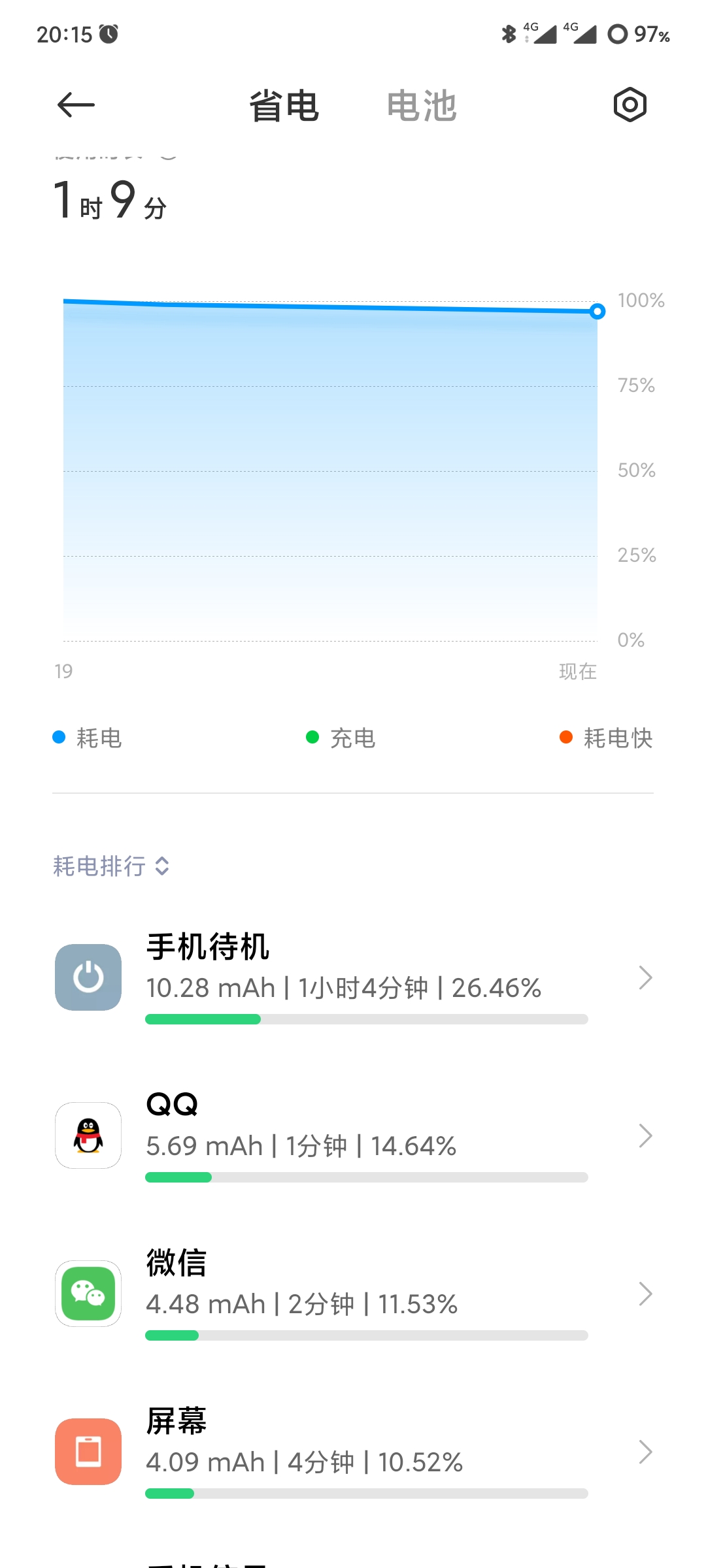Open 手机待机 power usage details
The image size is (706, 1568).
tap(353, 977)
